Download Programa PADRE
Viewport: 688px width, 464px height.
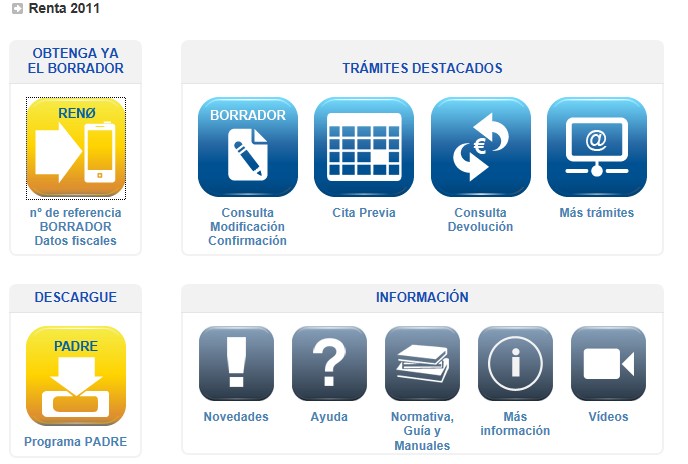coord(76,376)
